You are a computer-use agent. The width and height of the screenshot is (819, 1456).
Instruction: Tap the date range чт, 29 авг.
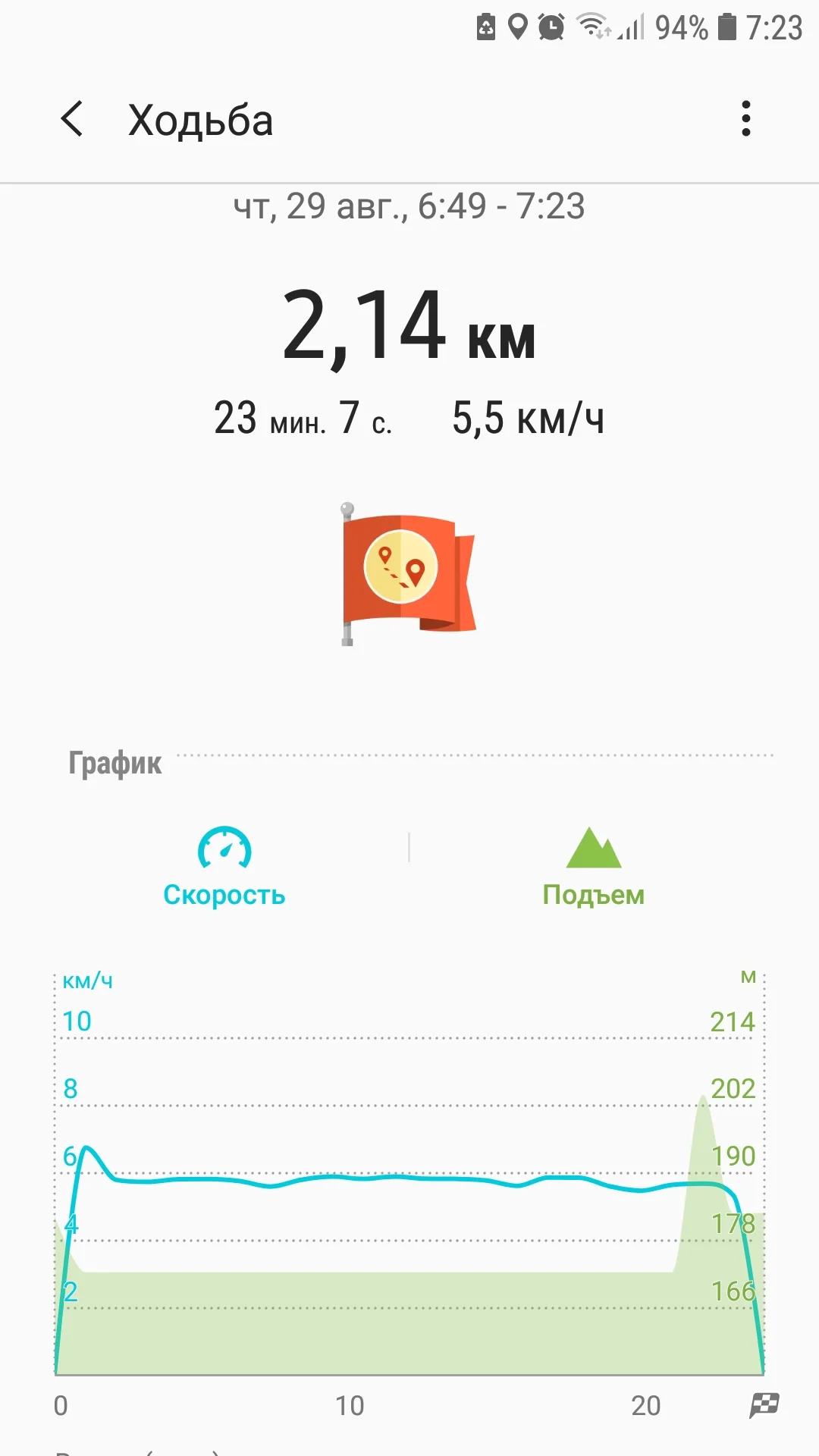click(408, 207)
